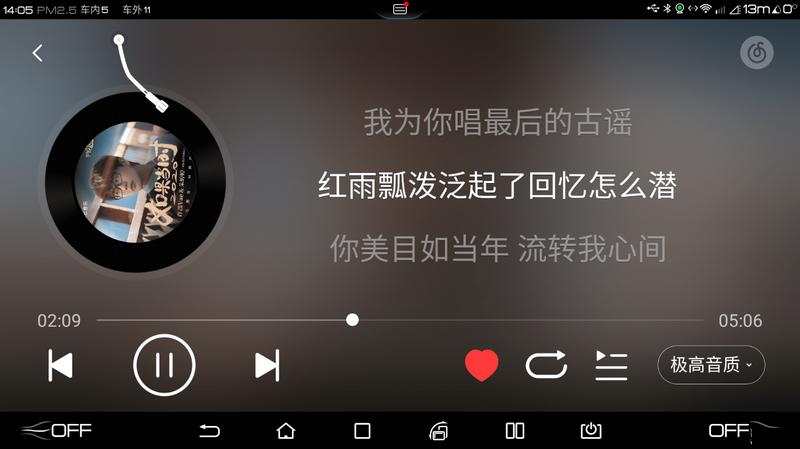Go back using the top-left arrow
This screenshot has height=449, width=800.
pyautogui.click(x=37, y=53)
